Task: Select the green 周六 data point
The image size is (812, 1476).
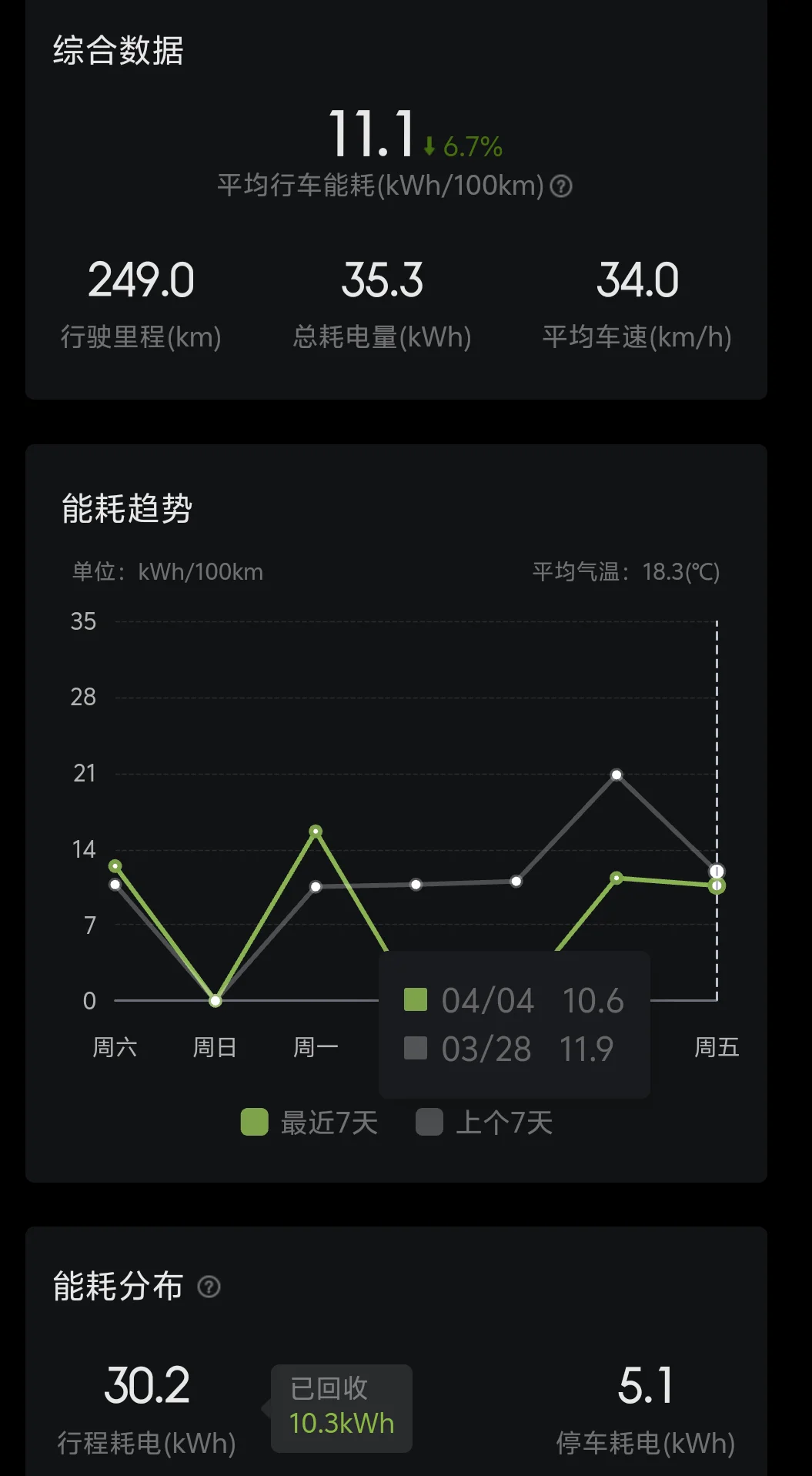Action: click(115, 866)
